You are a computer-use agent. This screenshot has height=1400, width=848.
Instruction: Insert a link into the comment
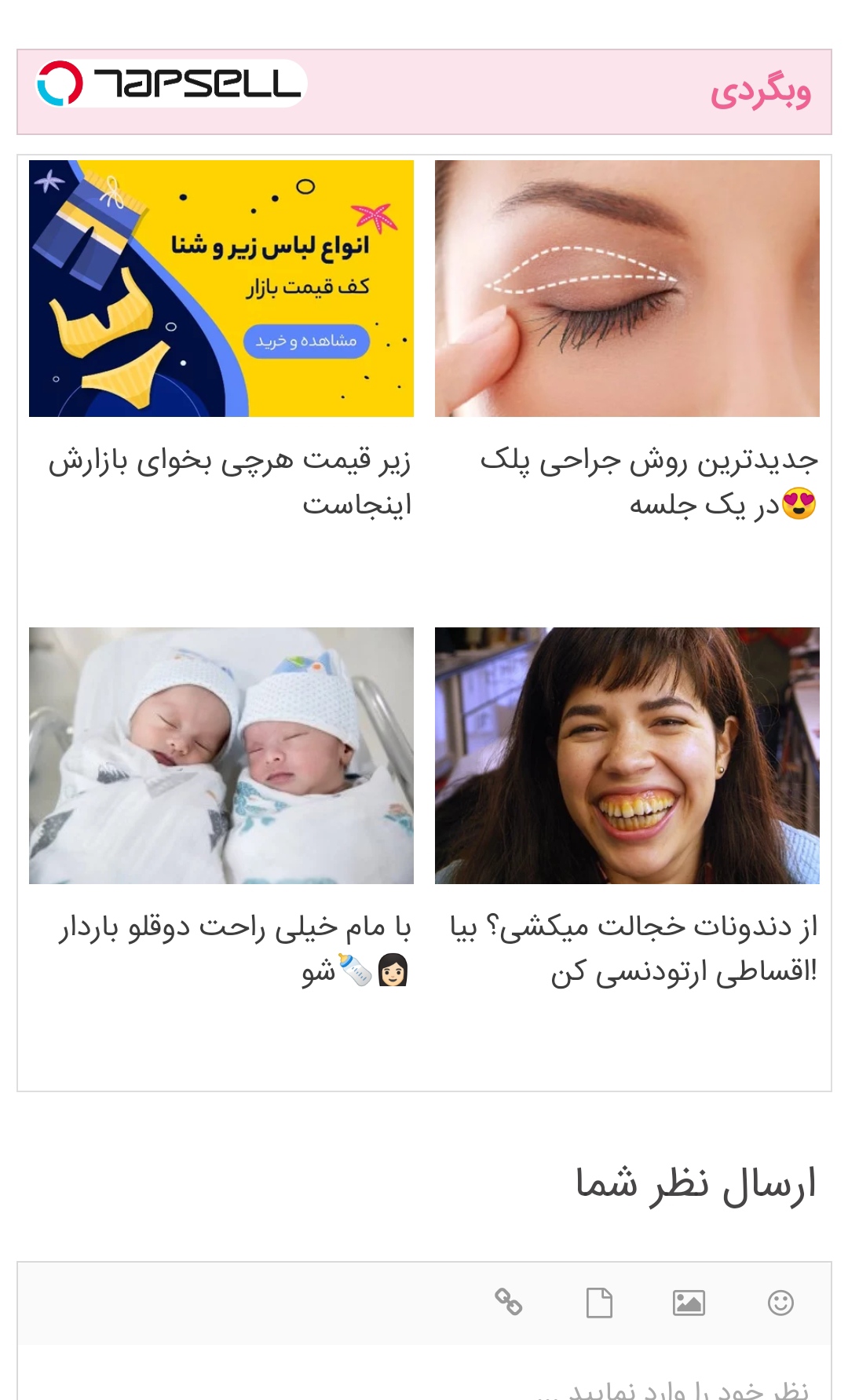tap(508, 1302)
